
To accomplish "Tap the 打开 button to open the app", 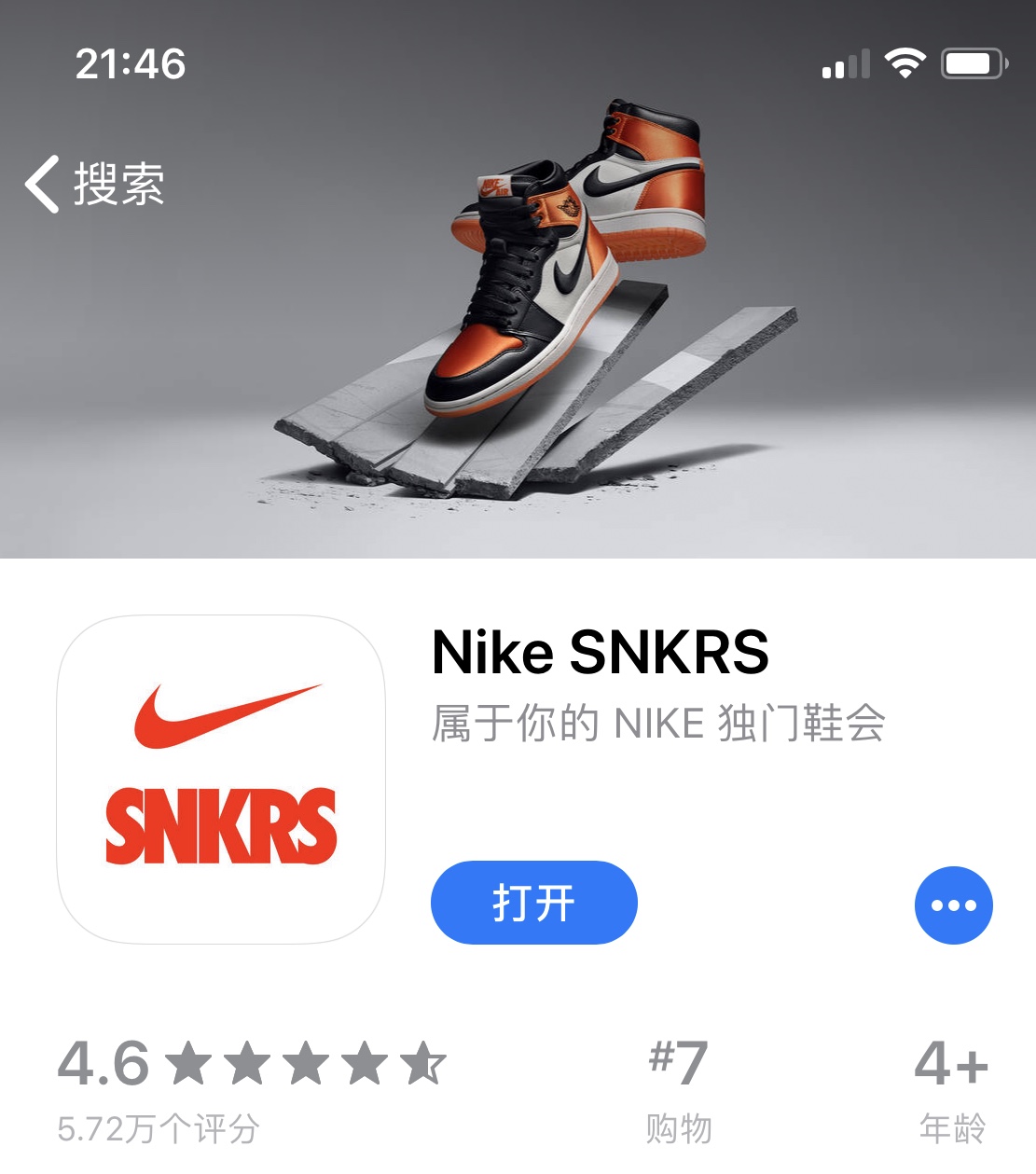I will pos(533,903).
